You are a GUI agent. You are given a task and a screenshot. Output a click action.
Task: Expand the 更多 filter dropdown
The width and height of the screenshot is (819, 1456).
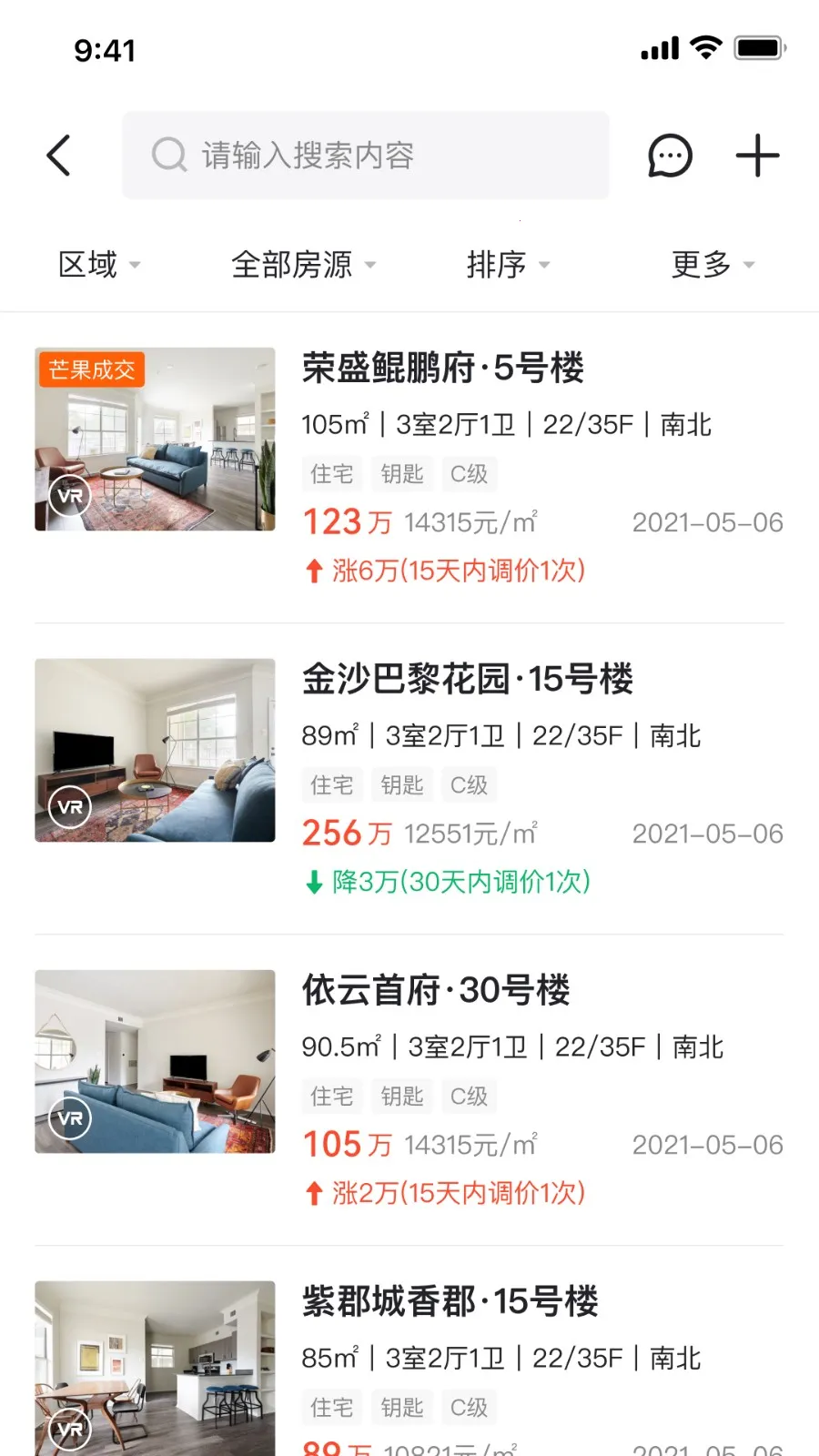click(x=713, y=265)
